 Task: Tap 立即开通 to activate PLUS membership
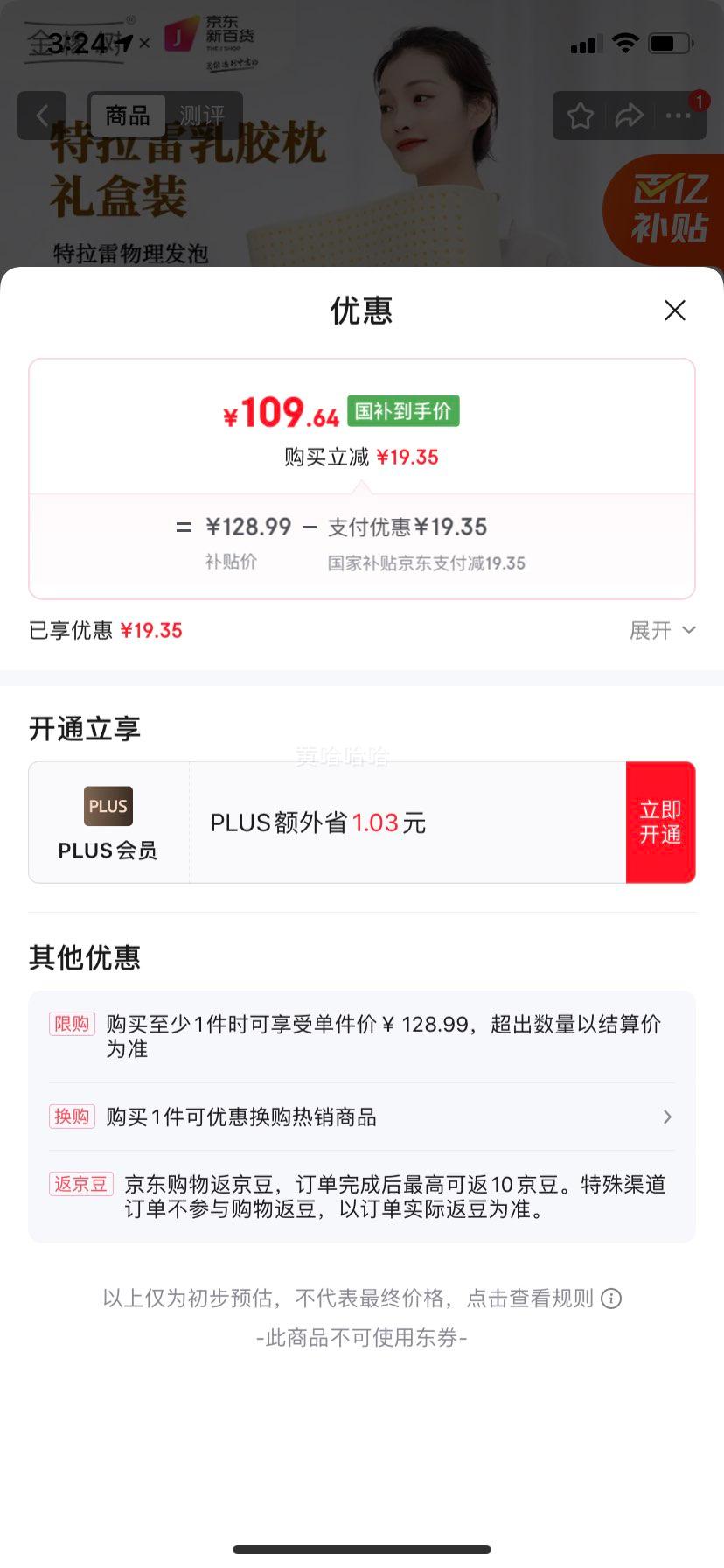pos(660,822)
